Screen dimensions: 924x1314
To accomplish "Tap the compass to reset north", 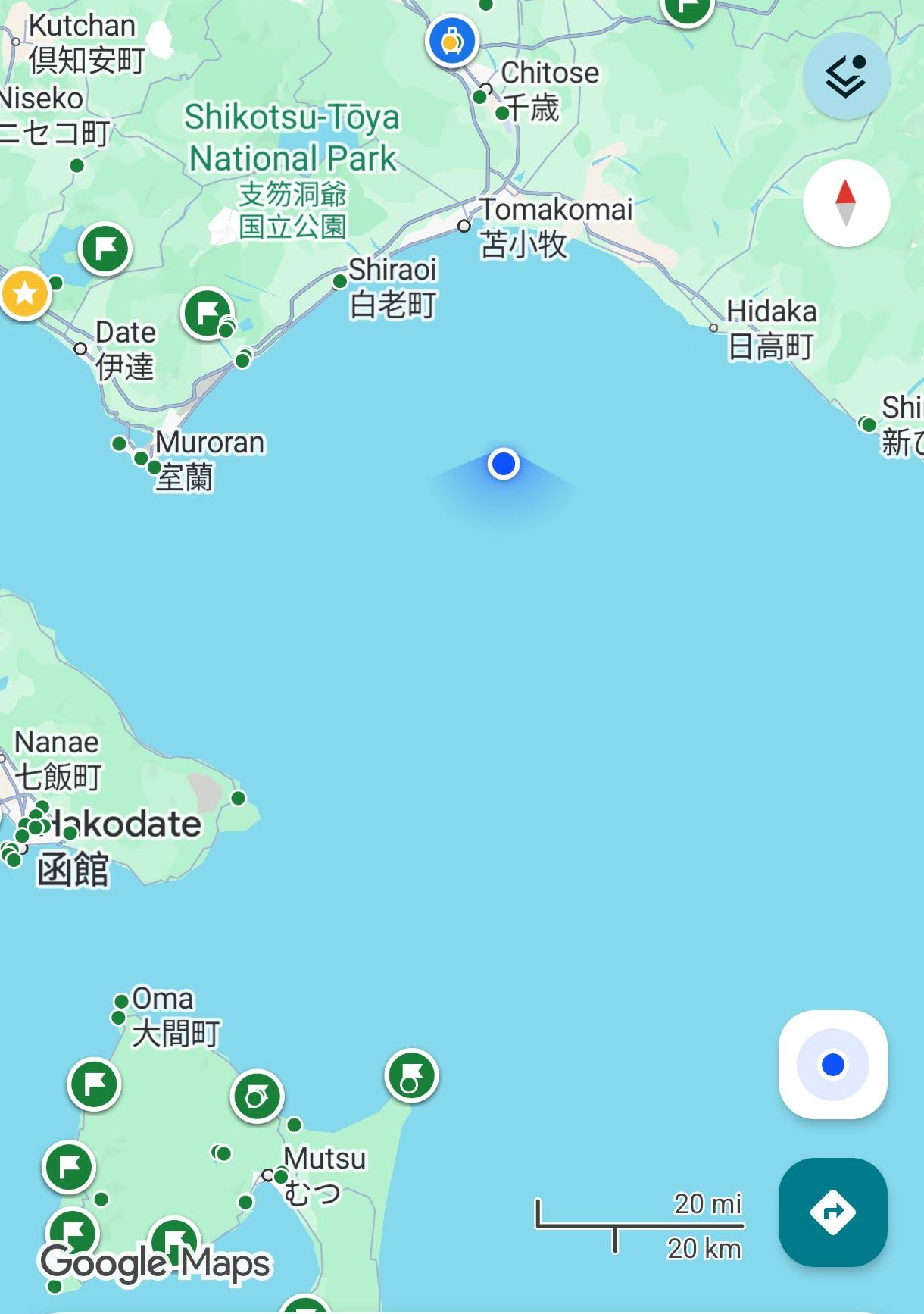I will (x=846, y=203).
